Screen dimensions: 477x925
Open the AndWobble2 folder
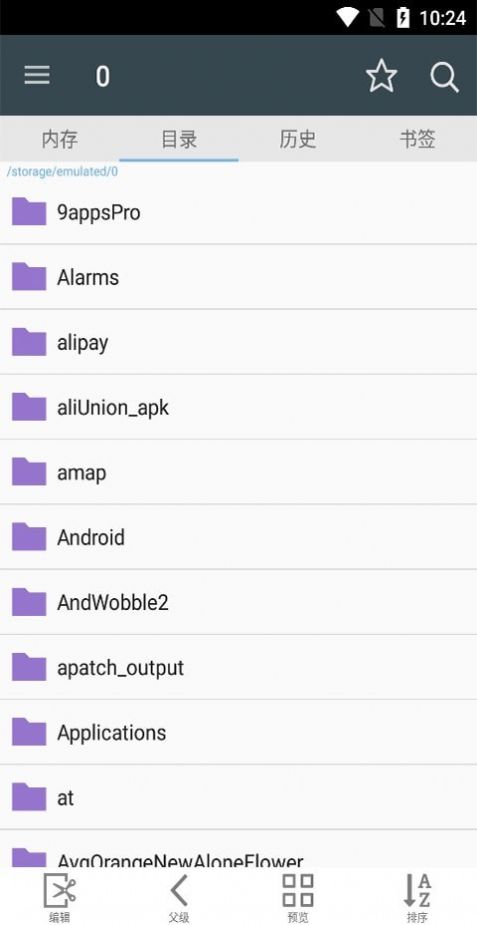[x=238, y=602]
